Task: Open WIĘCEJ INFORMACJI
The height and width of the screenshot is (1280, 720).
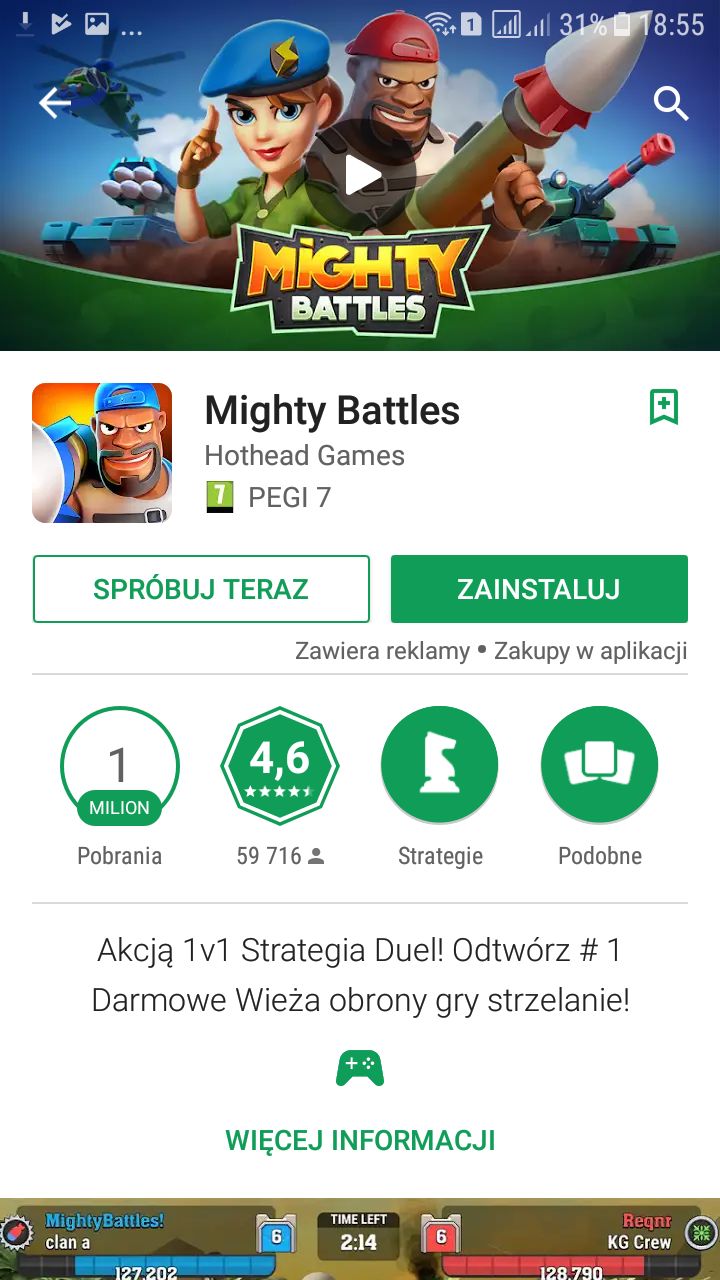Action: 359,1139
